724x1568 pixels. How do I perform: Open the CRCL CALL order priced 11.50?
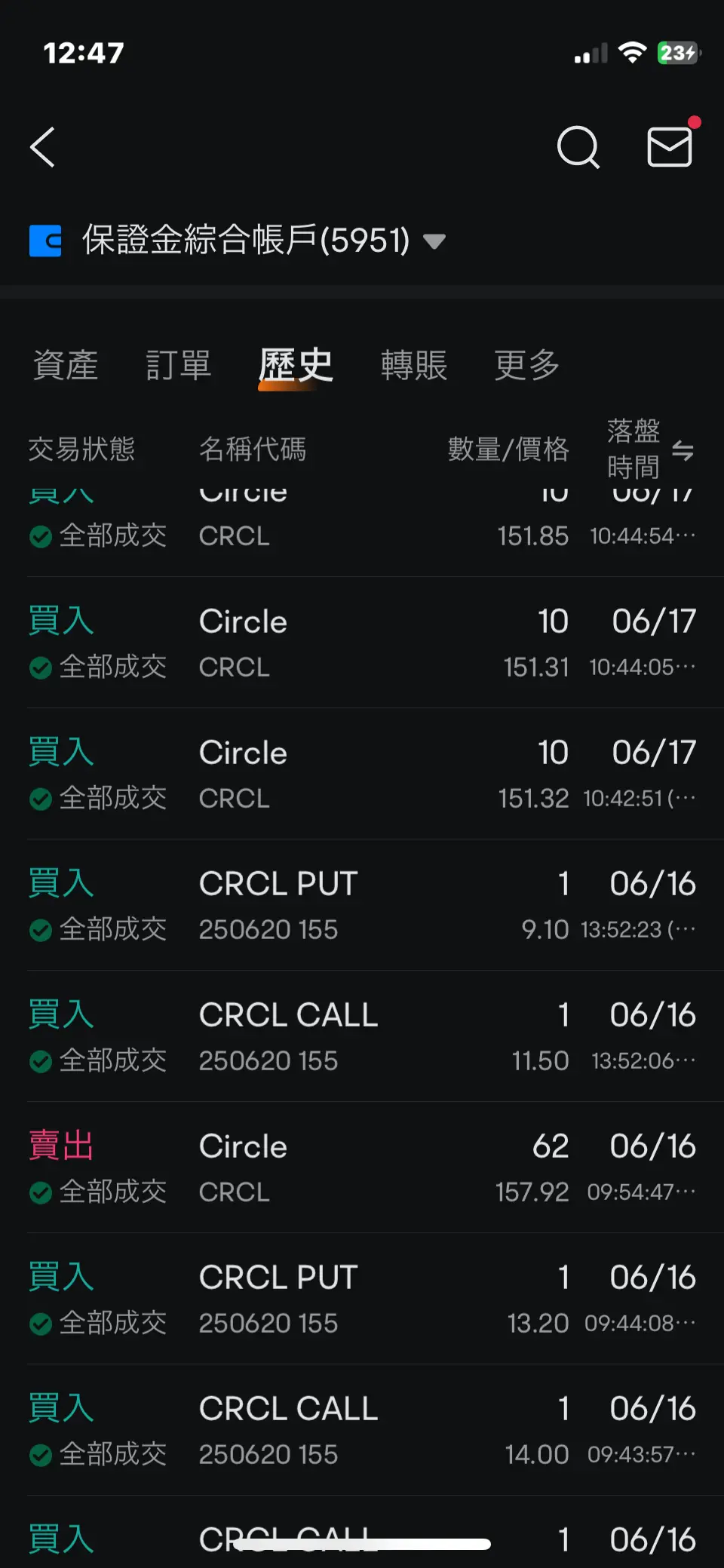point(362,1037)
